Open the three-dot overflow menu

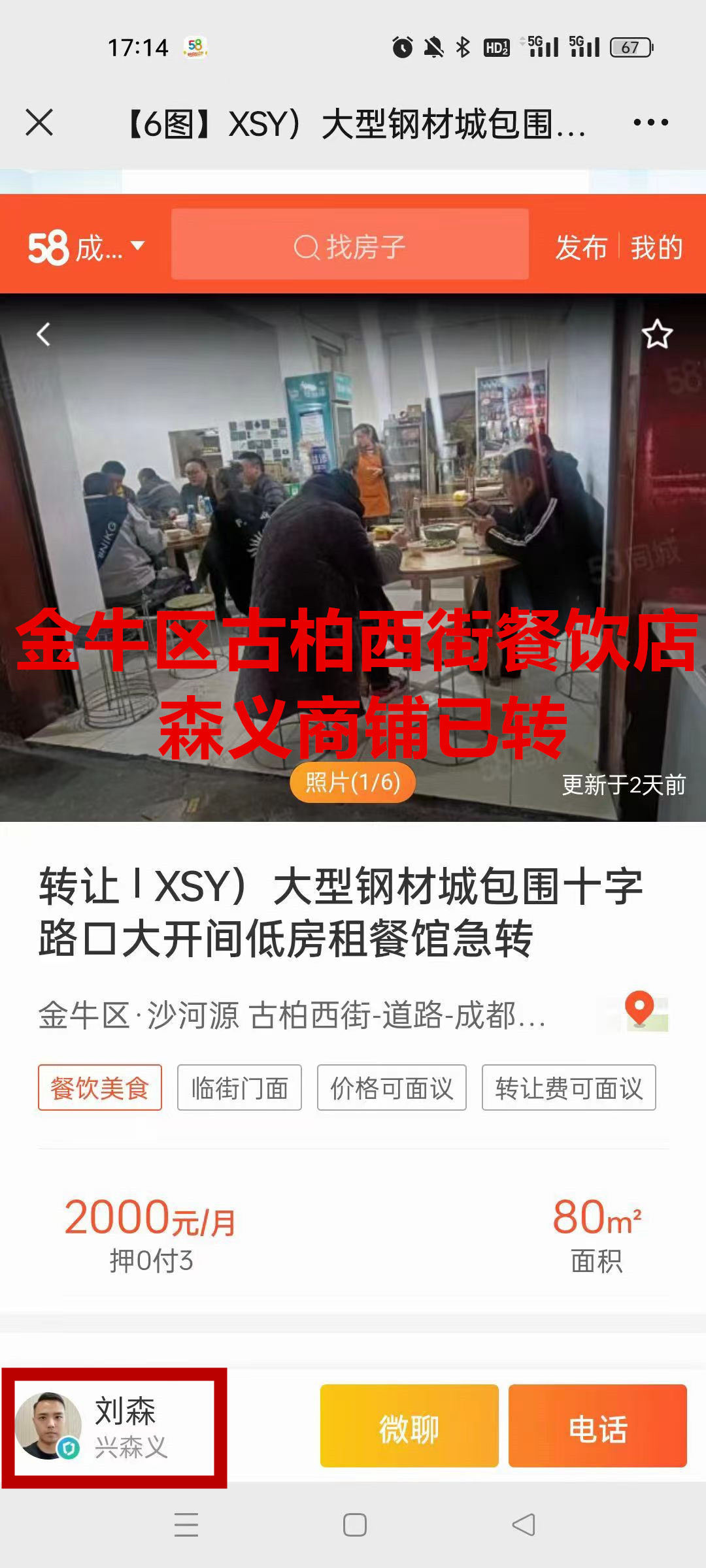pyautogui.click(x=650, y=122)
